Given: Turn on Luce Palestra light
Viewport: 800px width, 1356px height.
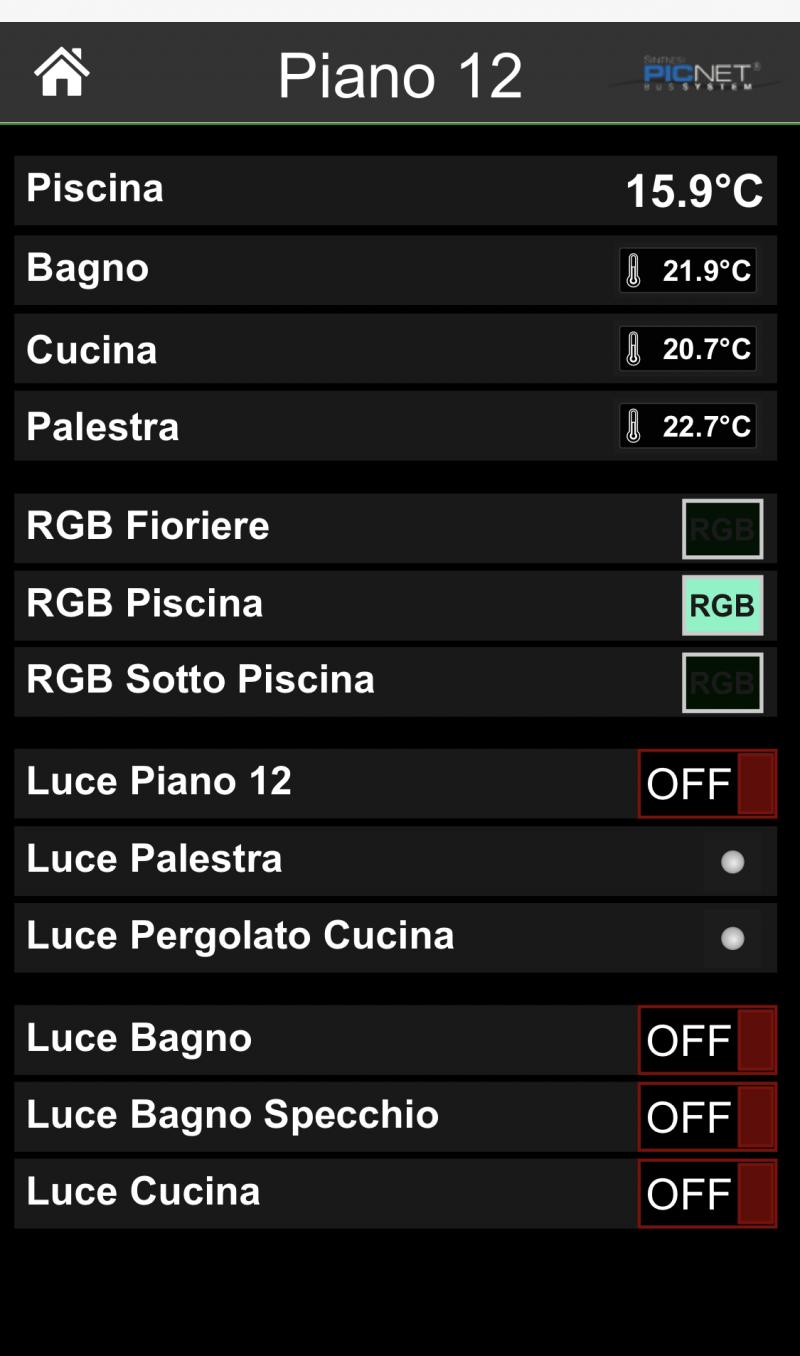Looking at the screenshot, I should 733,862.
